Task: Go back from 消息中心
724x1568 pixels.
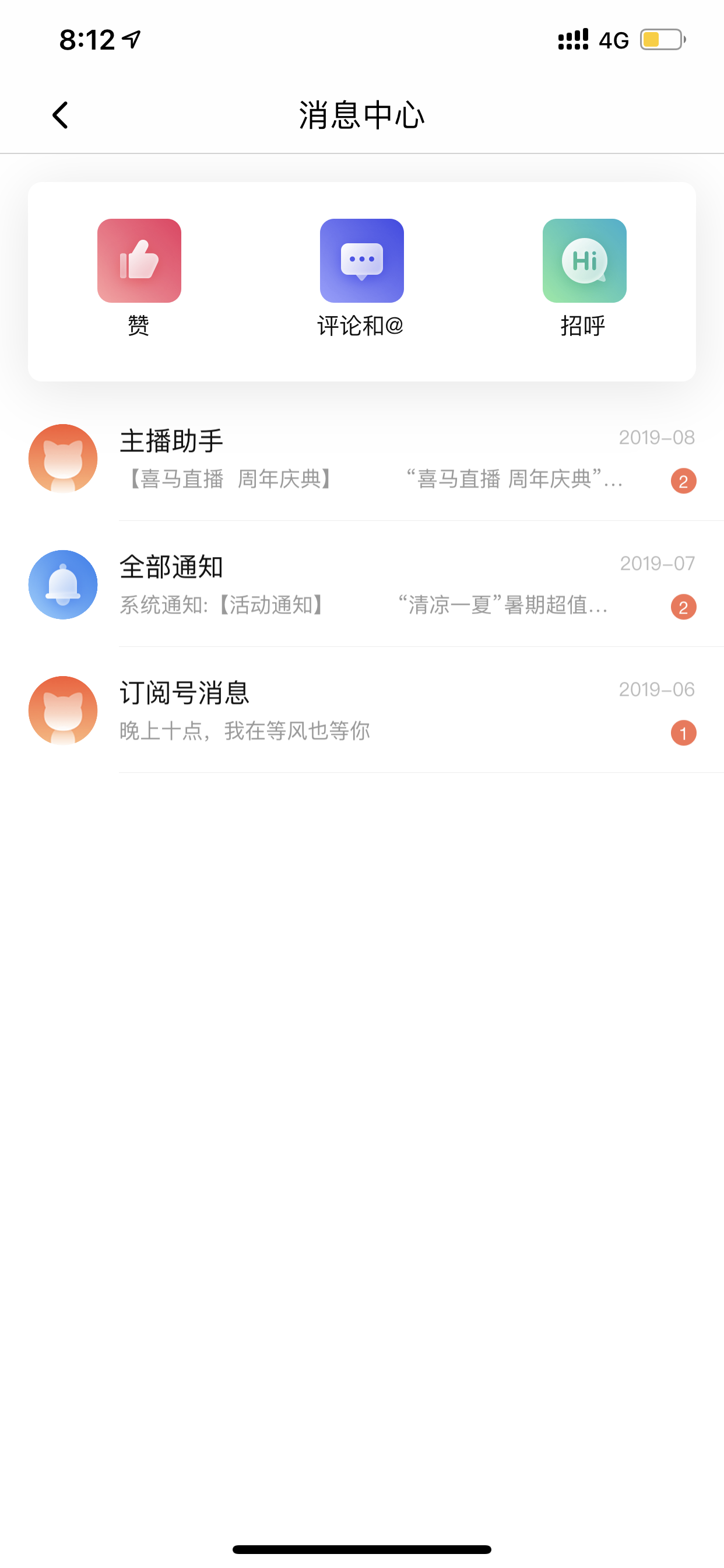Action: 60,115
